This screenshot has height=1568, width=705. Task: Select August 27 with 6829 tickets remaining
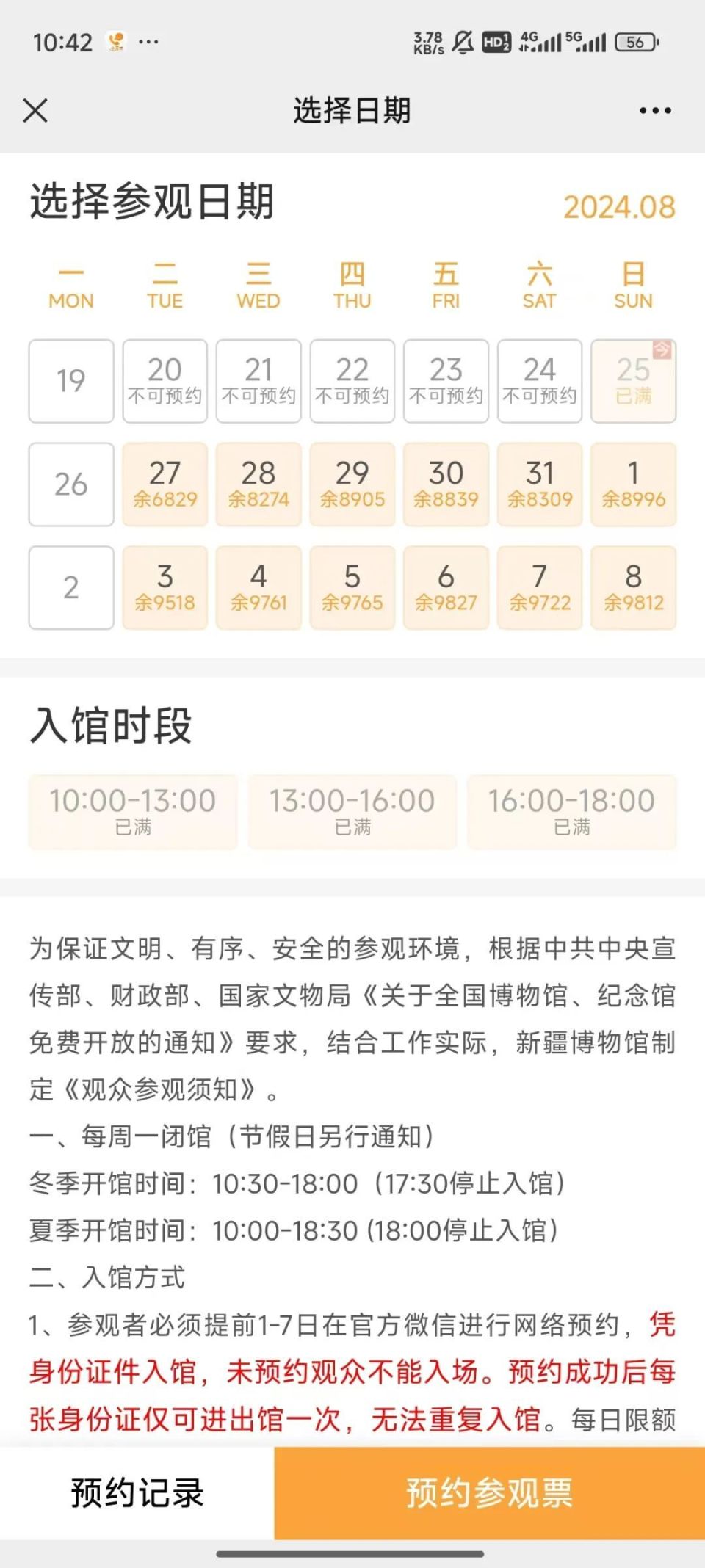click(164, 484)
